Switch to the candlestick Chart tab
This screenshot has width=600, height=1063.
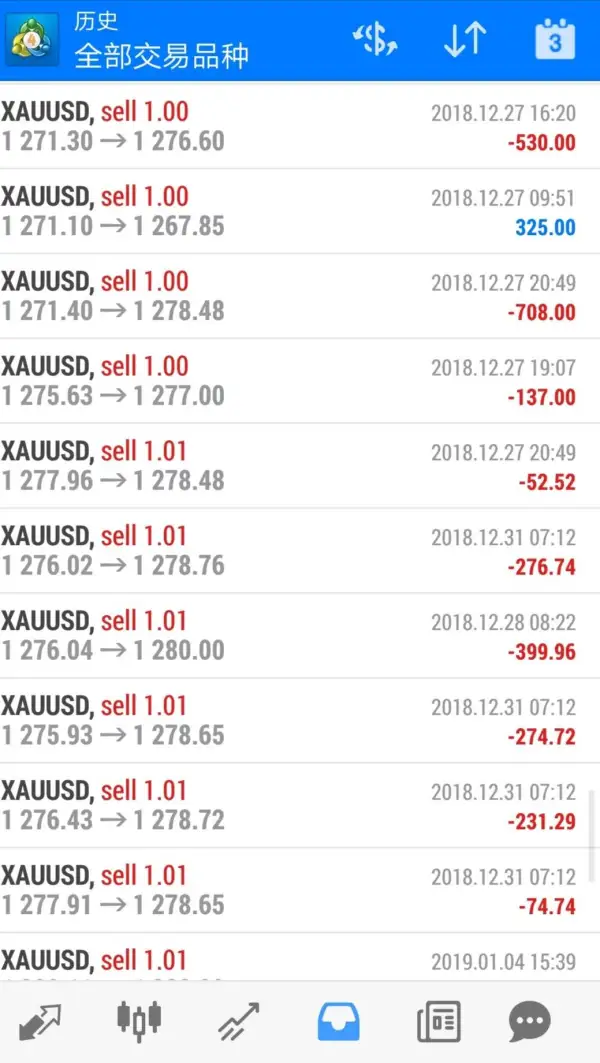point(139,1021)
